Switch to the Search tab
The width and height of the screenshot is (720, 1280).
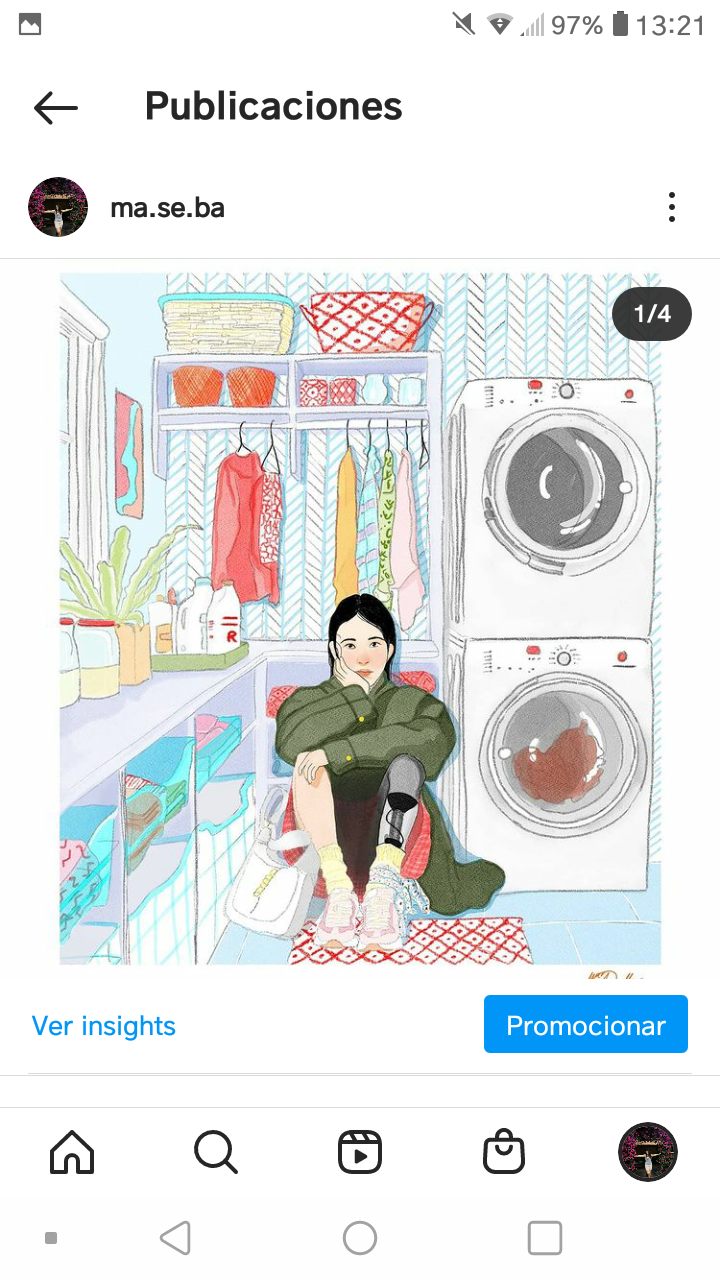216,1152
